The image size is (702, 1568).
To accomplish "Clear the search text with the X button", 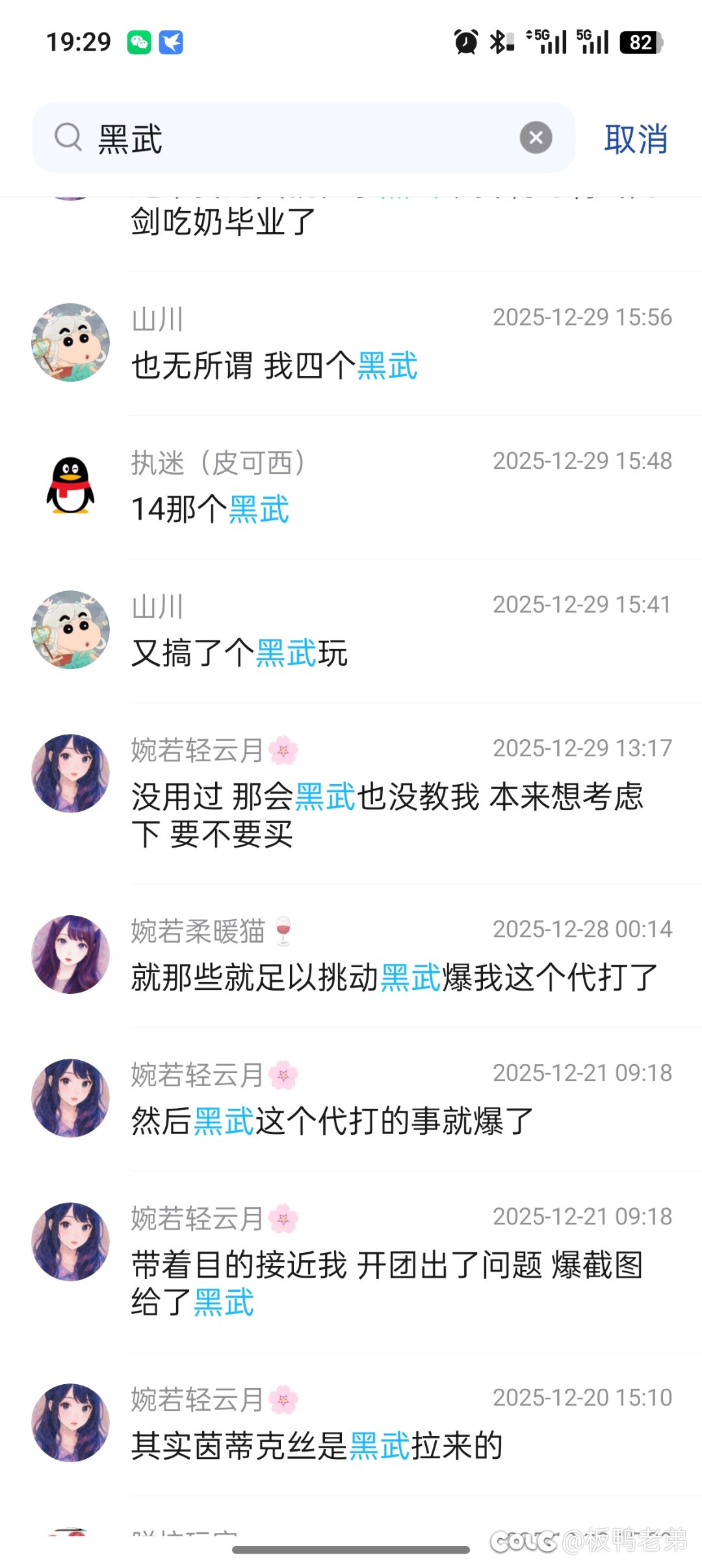I will pyautogui.click(x=536, y=138).
